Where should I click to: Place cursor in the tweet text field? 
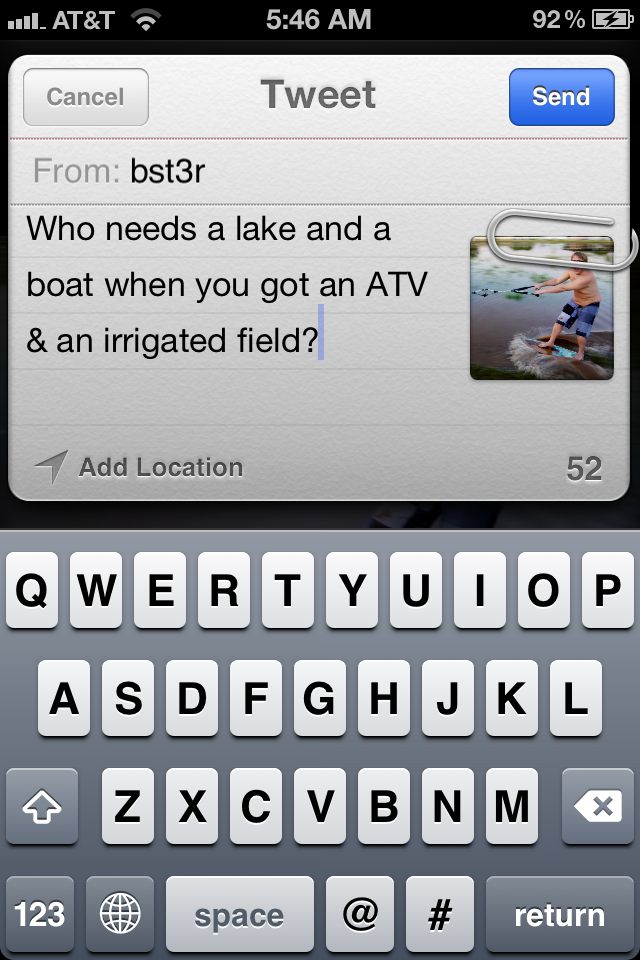(x=228, y=290)
